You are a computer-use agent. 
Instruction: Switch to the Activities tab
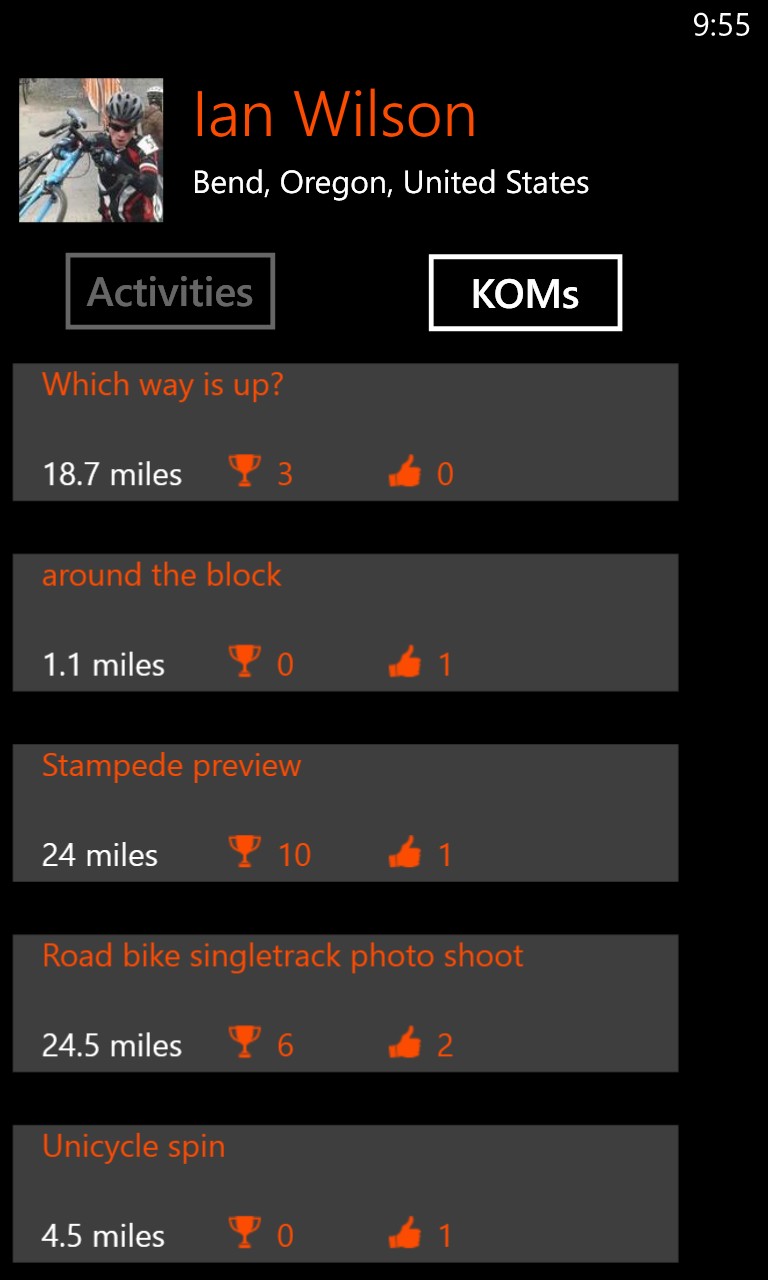tap(170, 292)
